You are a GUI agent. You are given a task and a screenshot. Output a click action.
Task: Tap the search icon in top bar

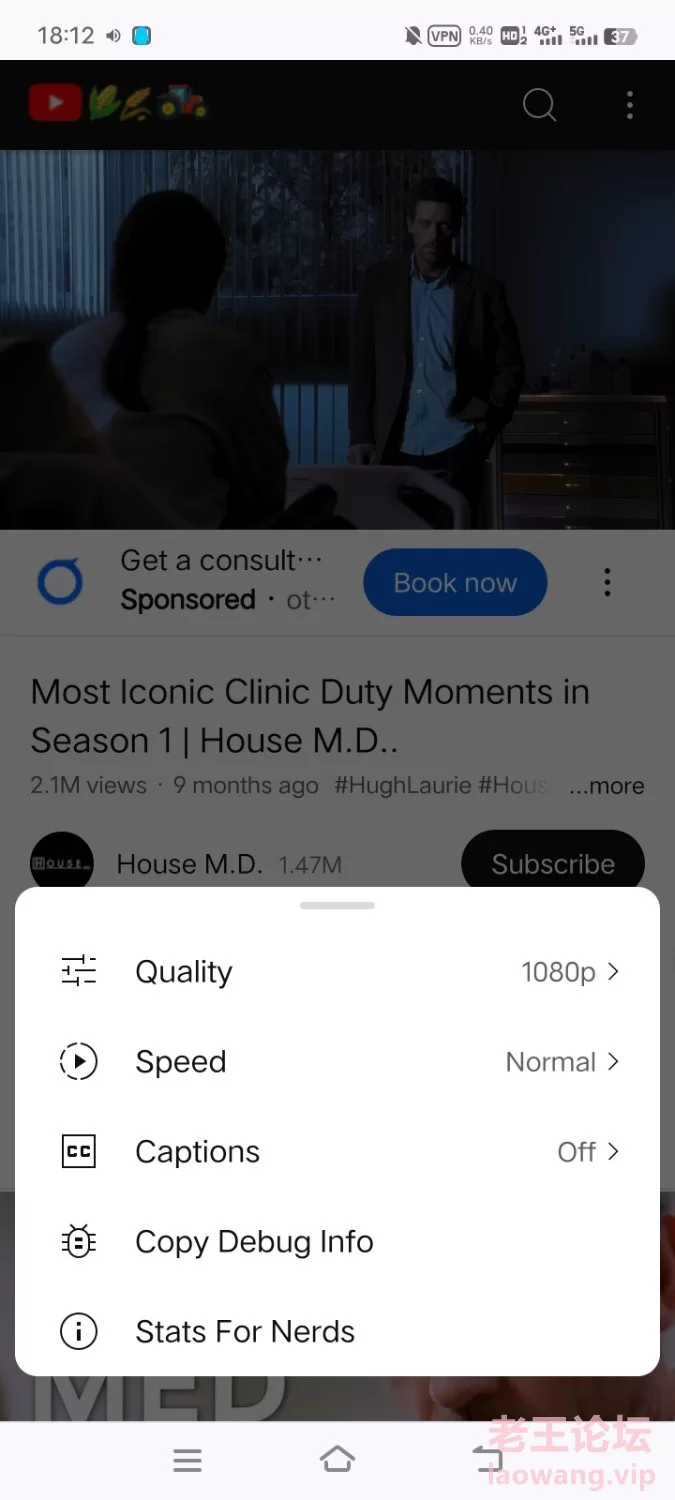540,104
